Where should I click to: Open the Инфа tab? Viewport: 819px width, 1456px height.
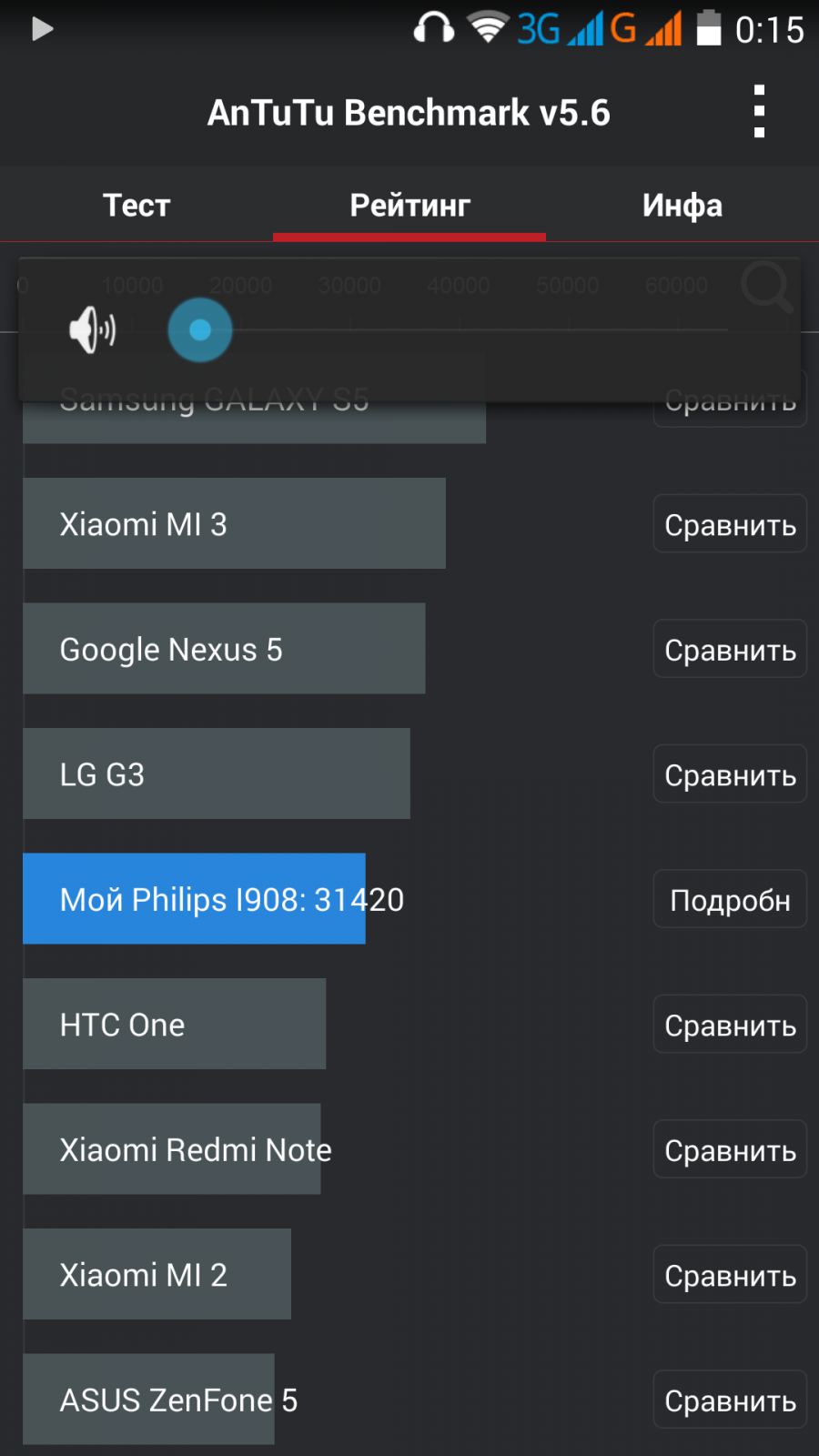pyautogui.click(x=682, y=206)
